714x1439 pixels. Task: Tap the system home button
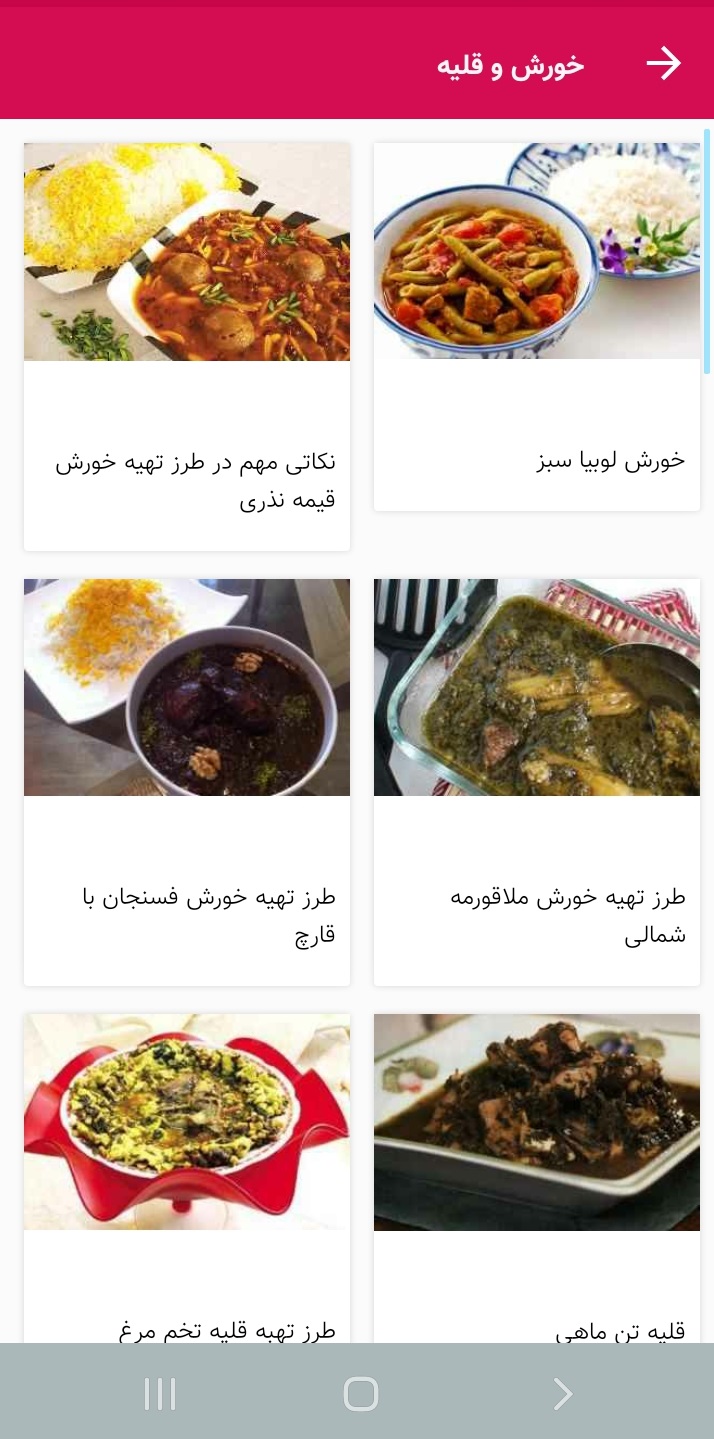(x=360, y=1393)
